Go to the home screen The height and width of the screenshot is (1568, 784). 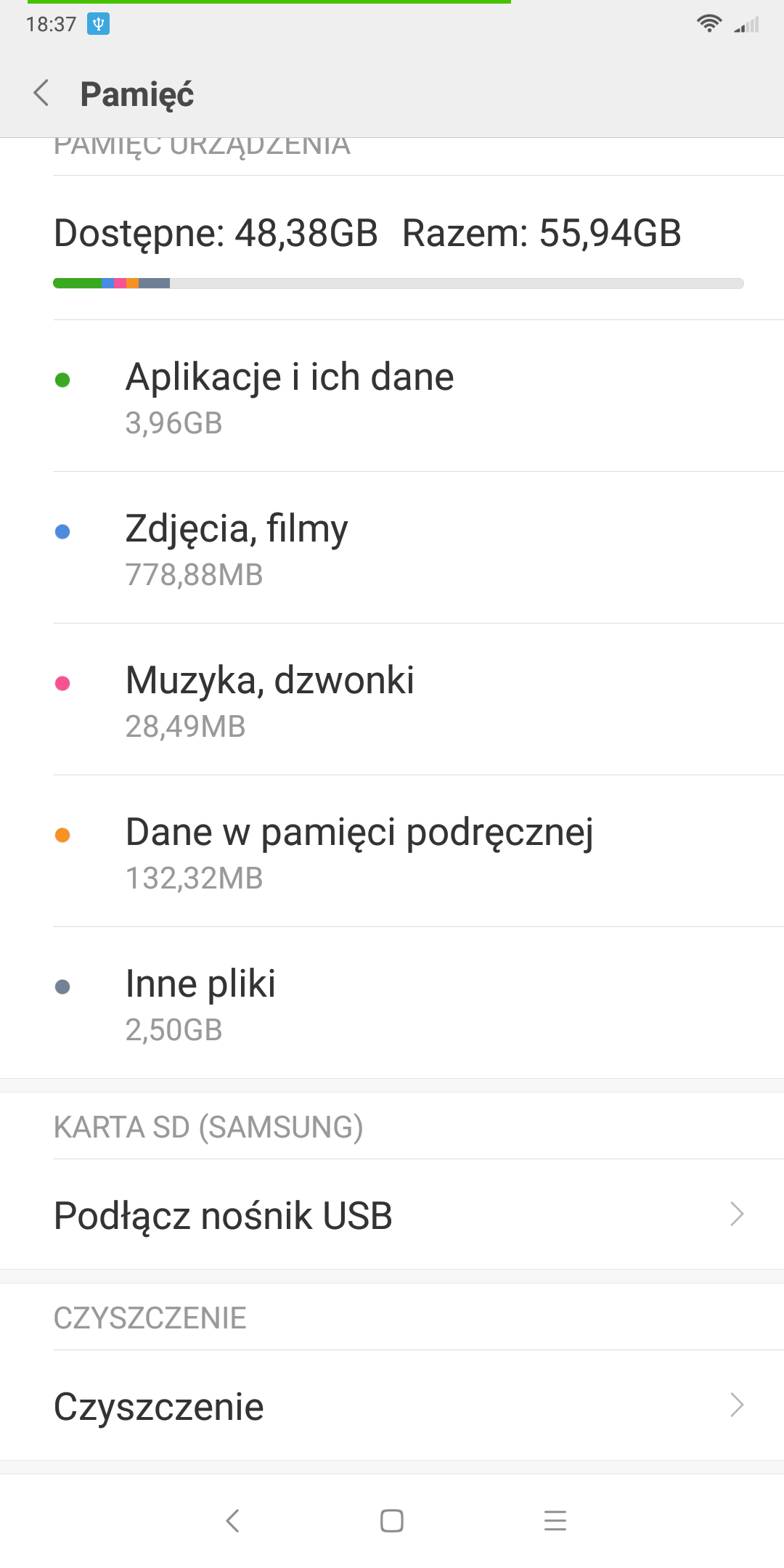(x=392, y=1520)
